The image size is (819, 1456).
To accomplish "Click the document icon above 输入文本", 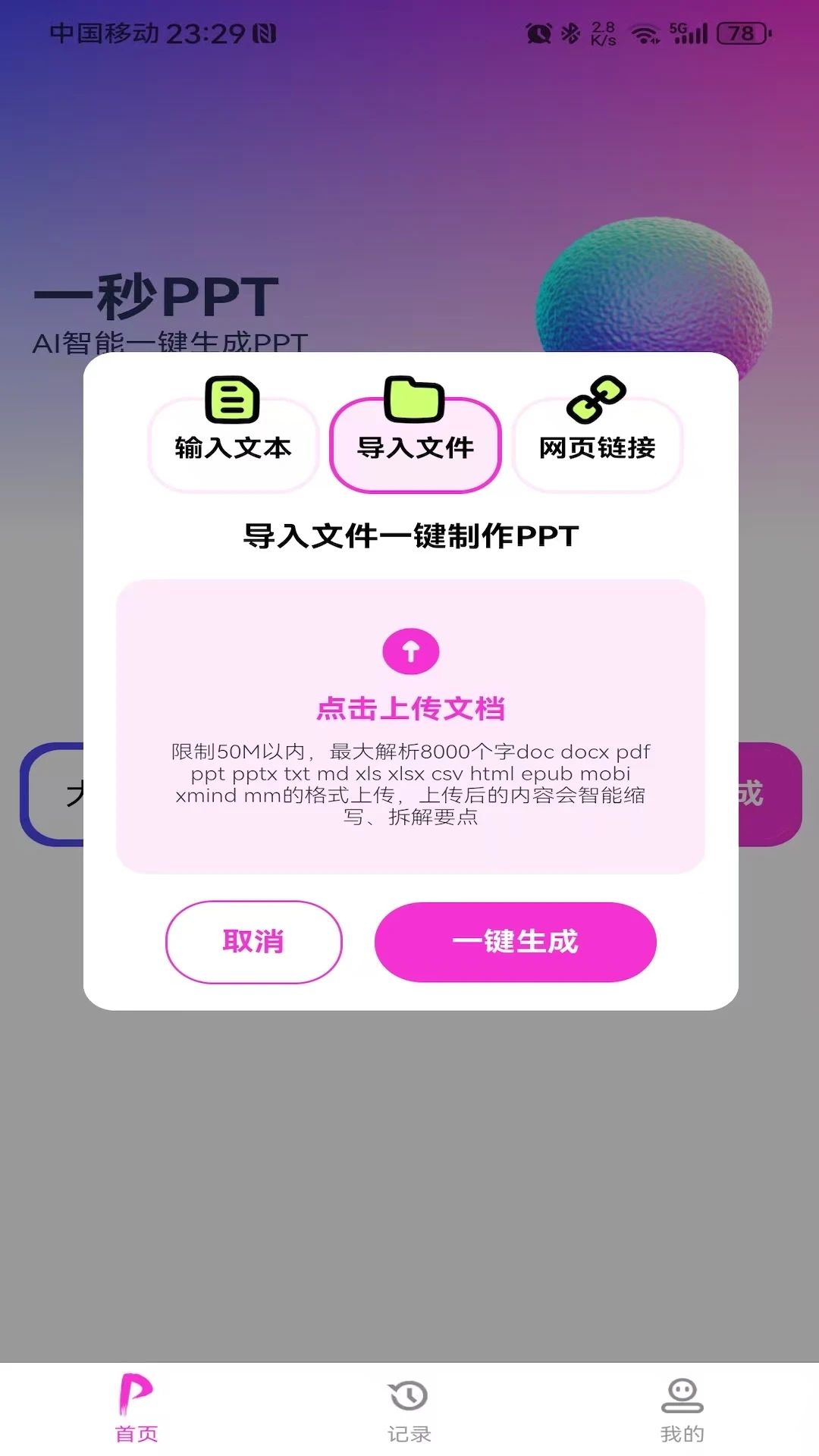I will (231, 400).
